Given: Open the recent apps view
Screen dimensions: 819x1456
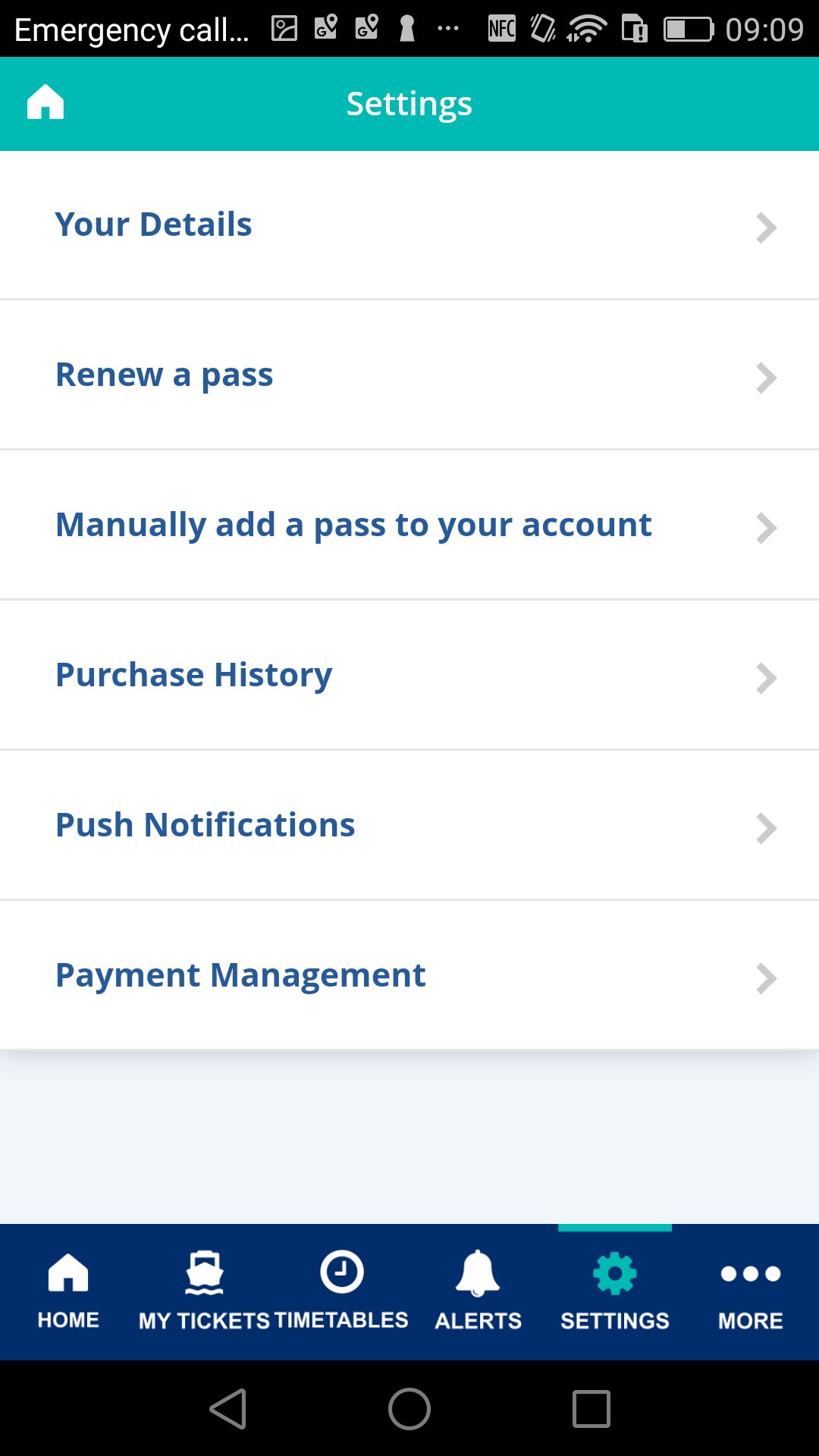Looking at the screenshot, I should (x=591, y=1409).
